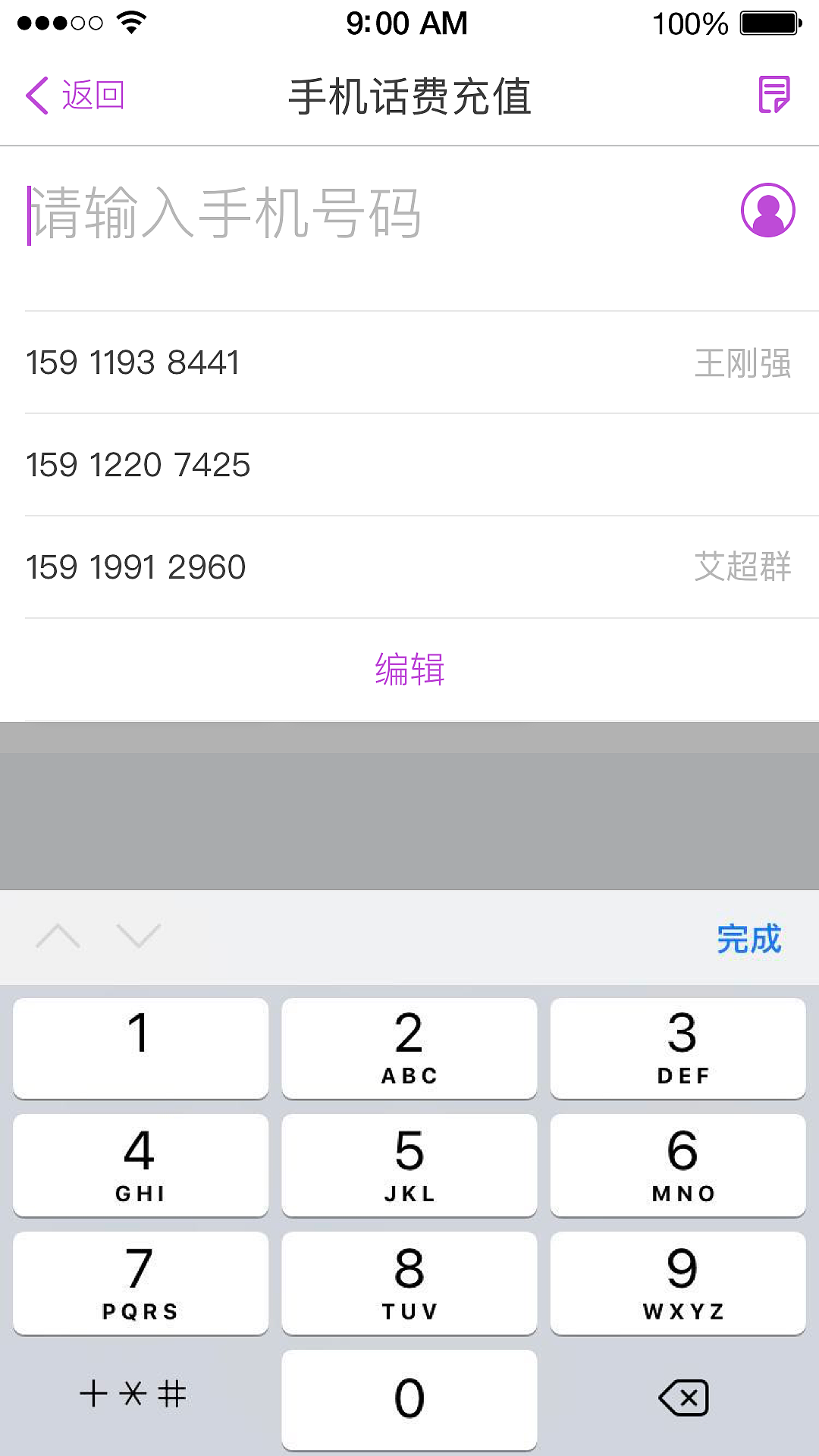This screenshot has height=1456, width=819.
Task: Tap the downward chevron above the keyboard
Action: tap(138, 938)
